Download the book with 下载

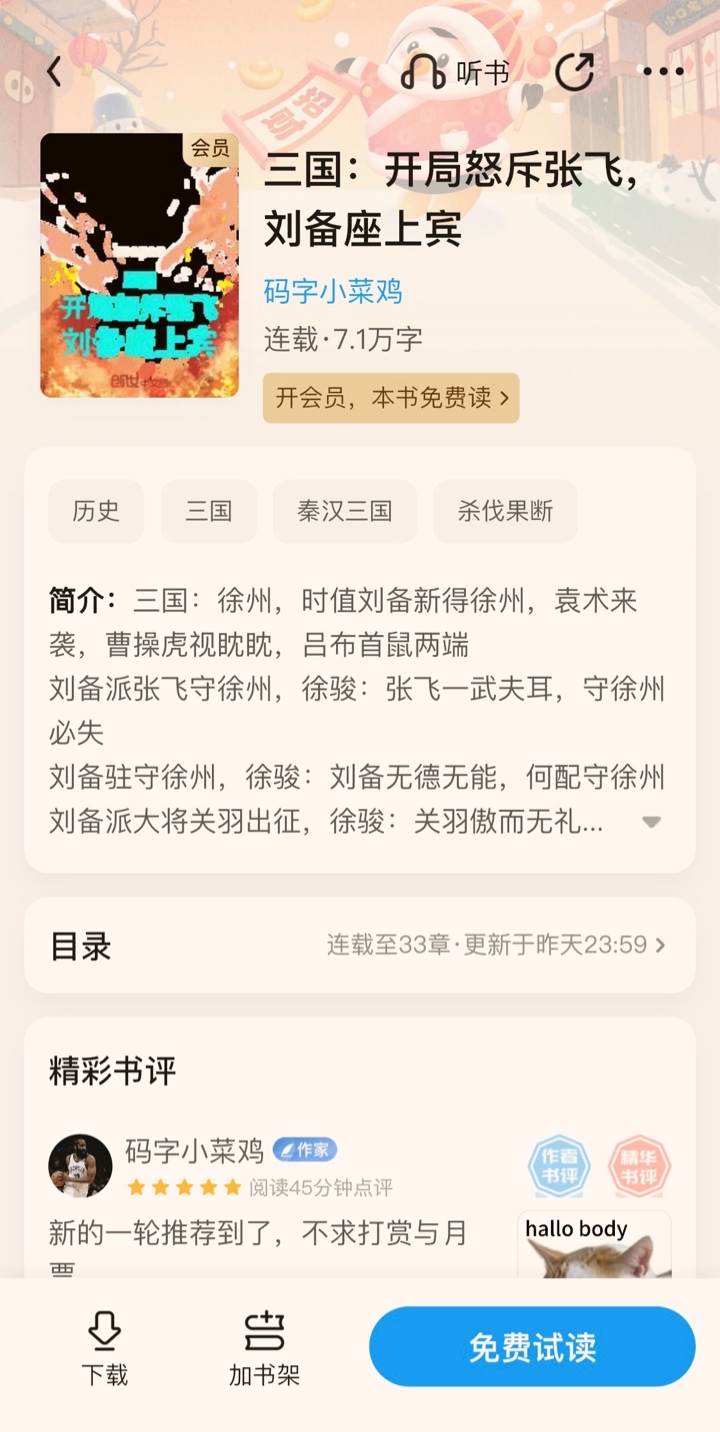(x=104, y=1347)
